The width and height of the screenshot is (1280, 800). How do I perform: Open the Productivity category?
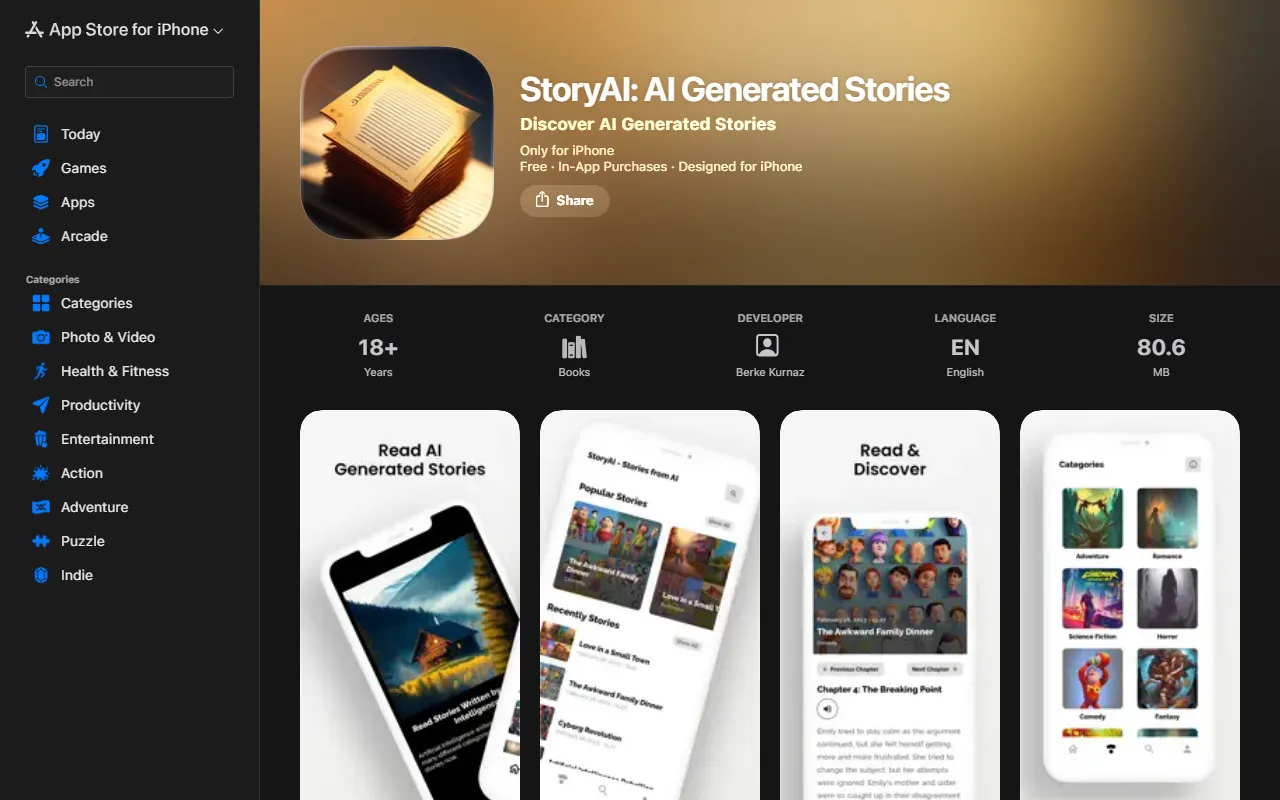(100, 405)
